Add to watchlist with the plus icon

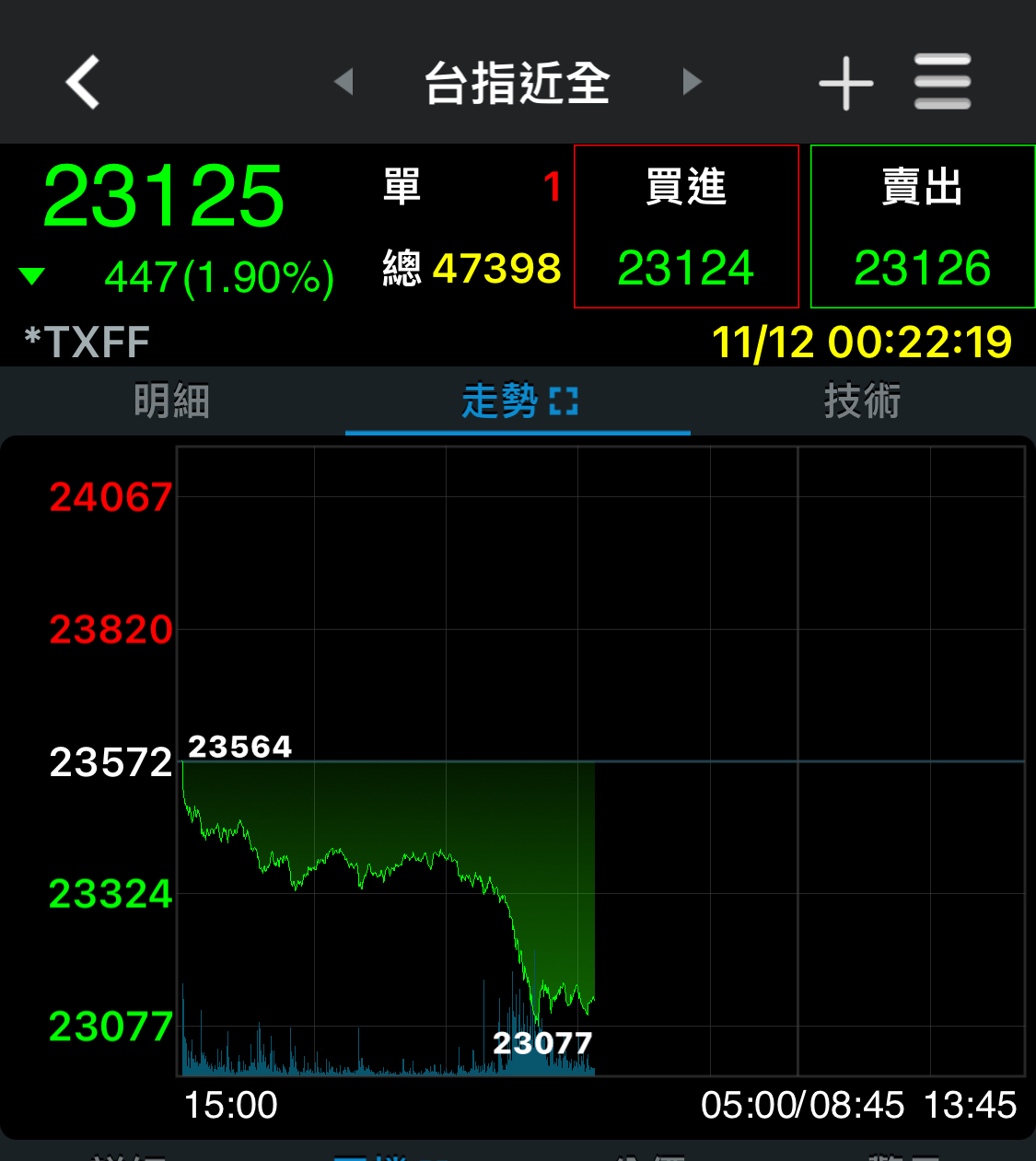845,83
